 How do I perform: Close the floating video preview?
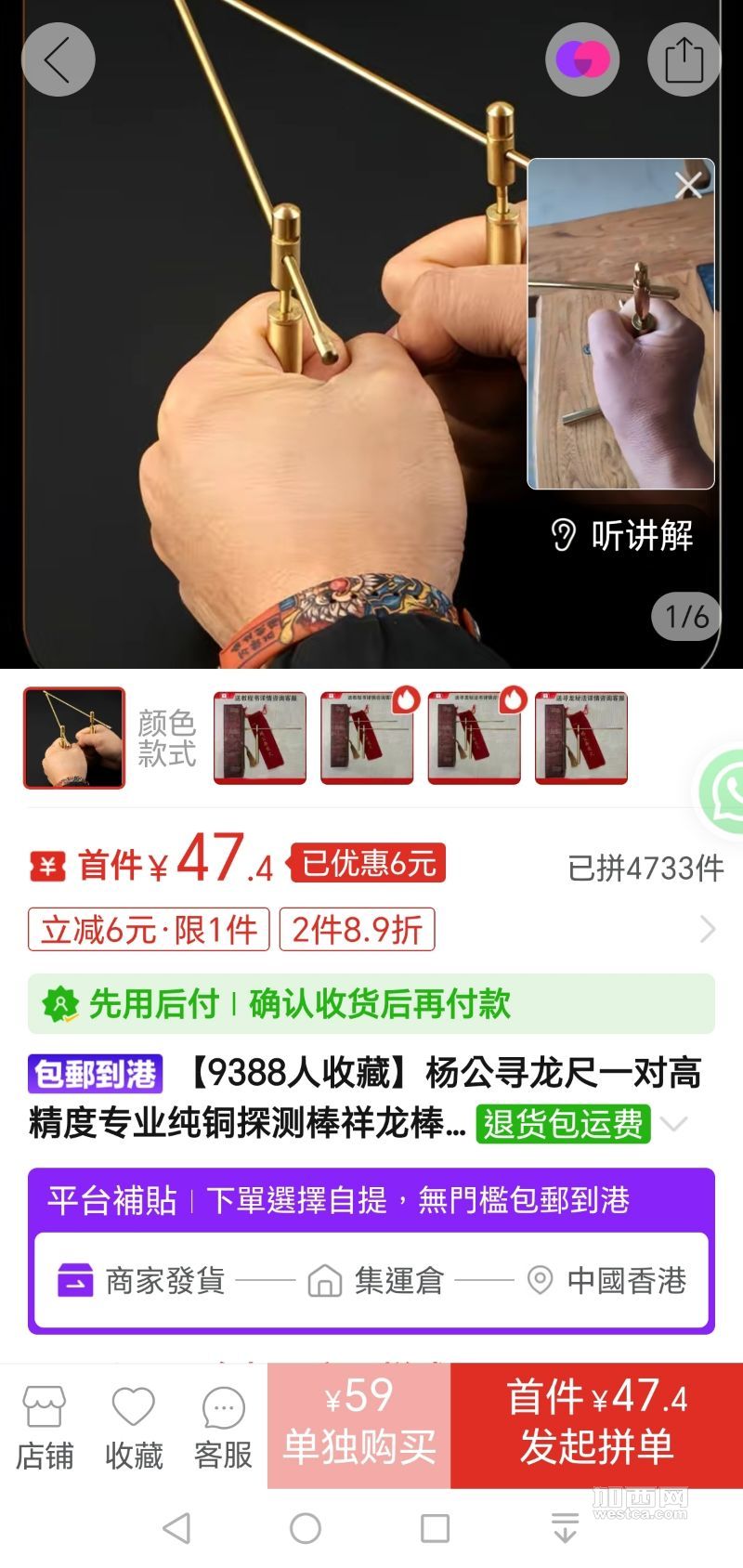point(688,185)
